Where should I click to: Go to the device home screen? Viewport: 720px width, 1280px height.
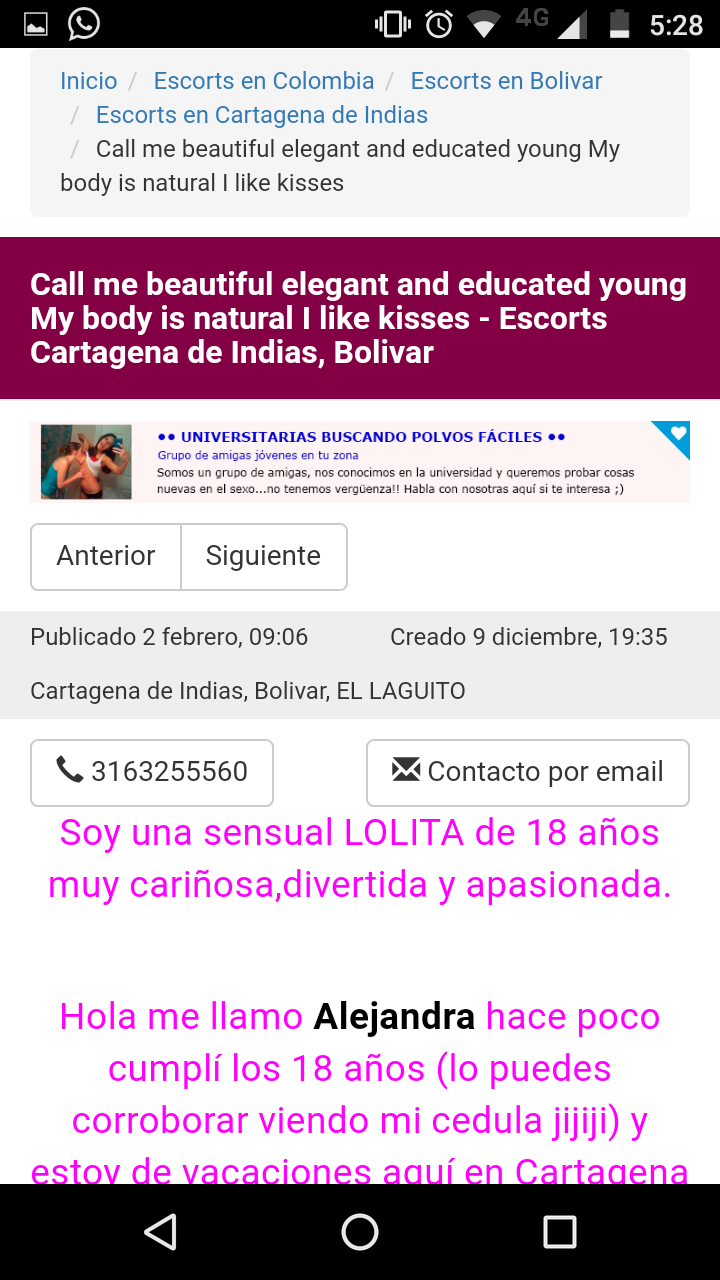point(360,1232)
